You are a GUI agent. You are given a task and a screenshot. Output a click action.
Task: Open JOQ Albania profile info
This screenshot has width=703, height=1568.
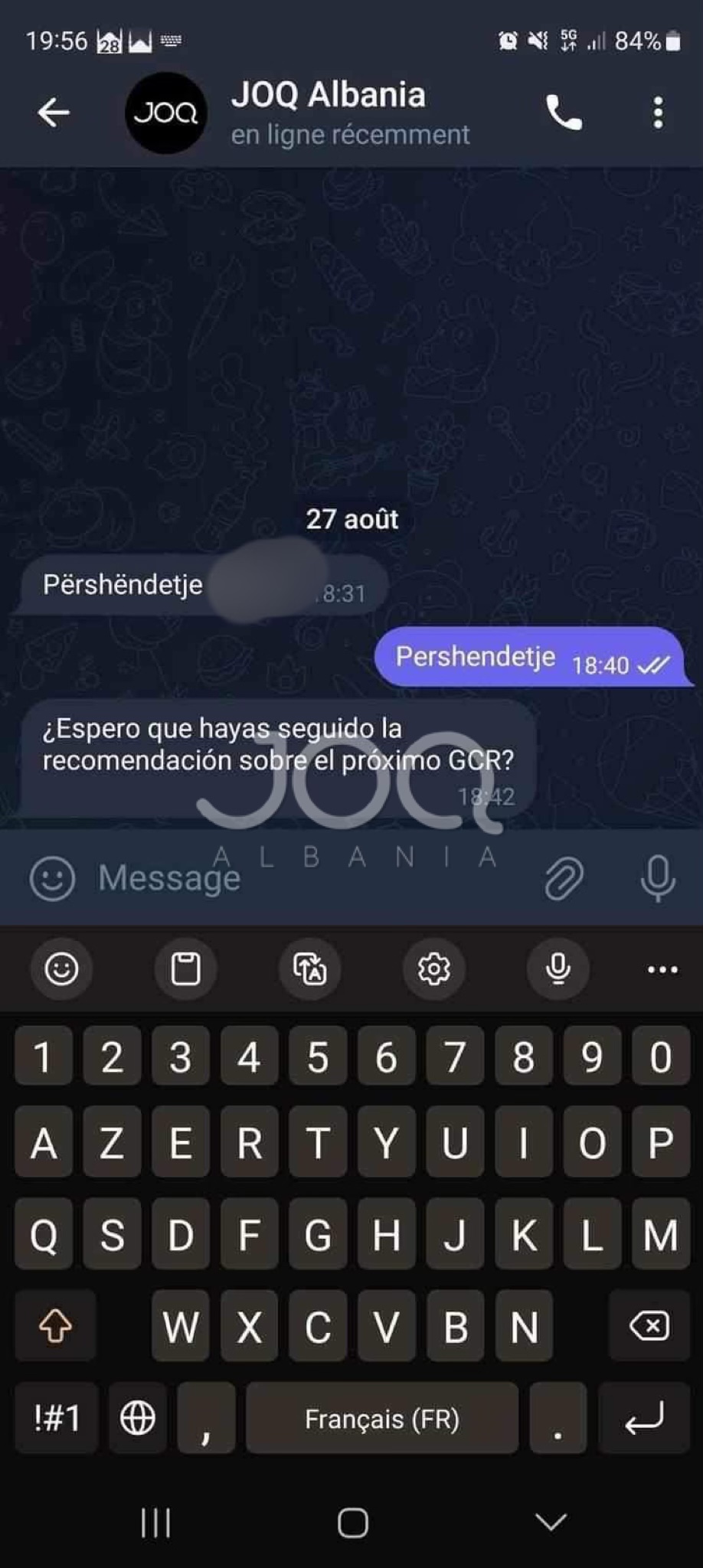click(x=328, y=113)
